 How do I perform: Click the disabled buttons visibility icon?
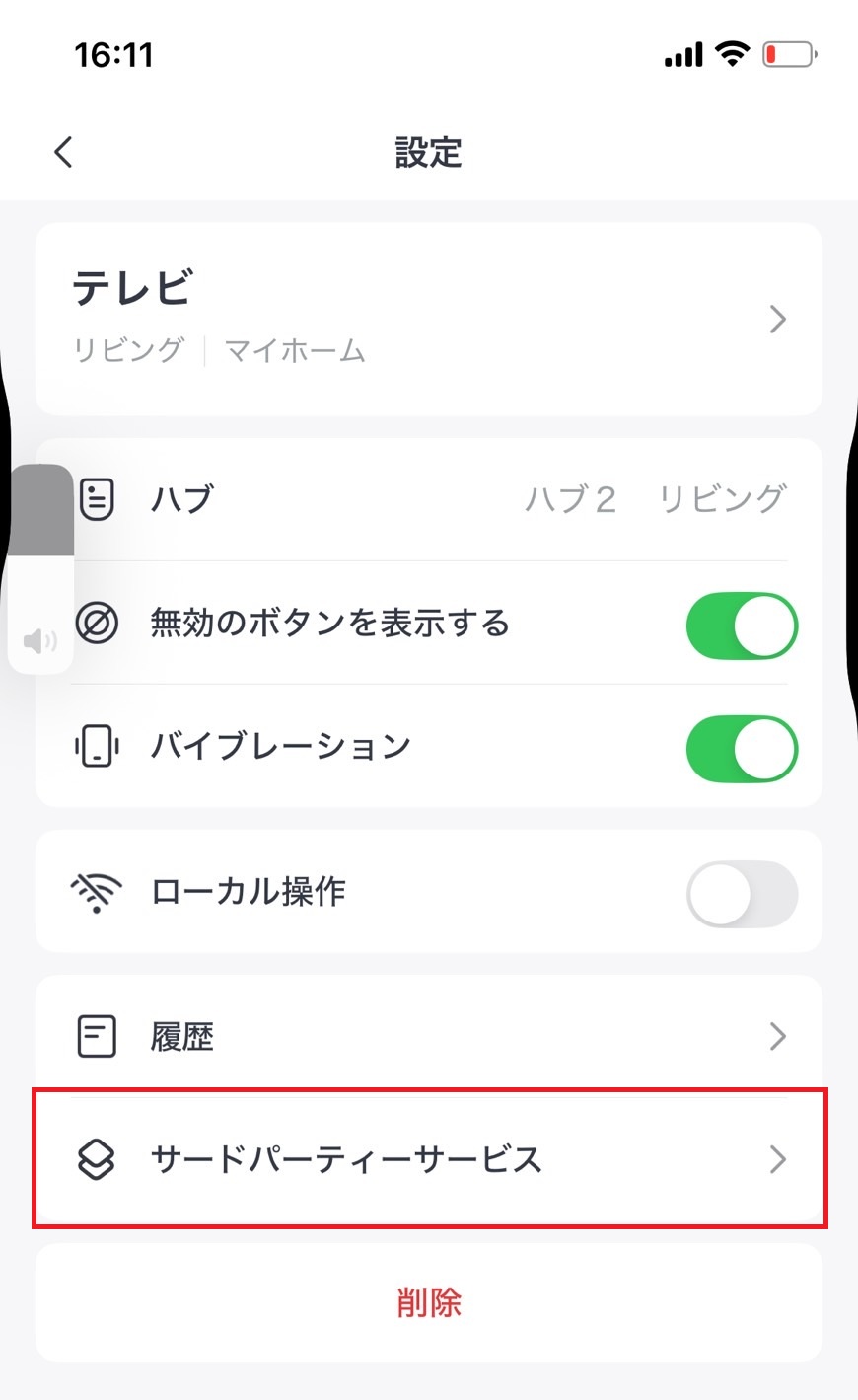point(96,624)
